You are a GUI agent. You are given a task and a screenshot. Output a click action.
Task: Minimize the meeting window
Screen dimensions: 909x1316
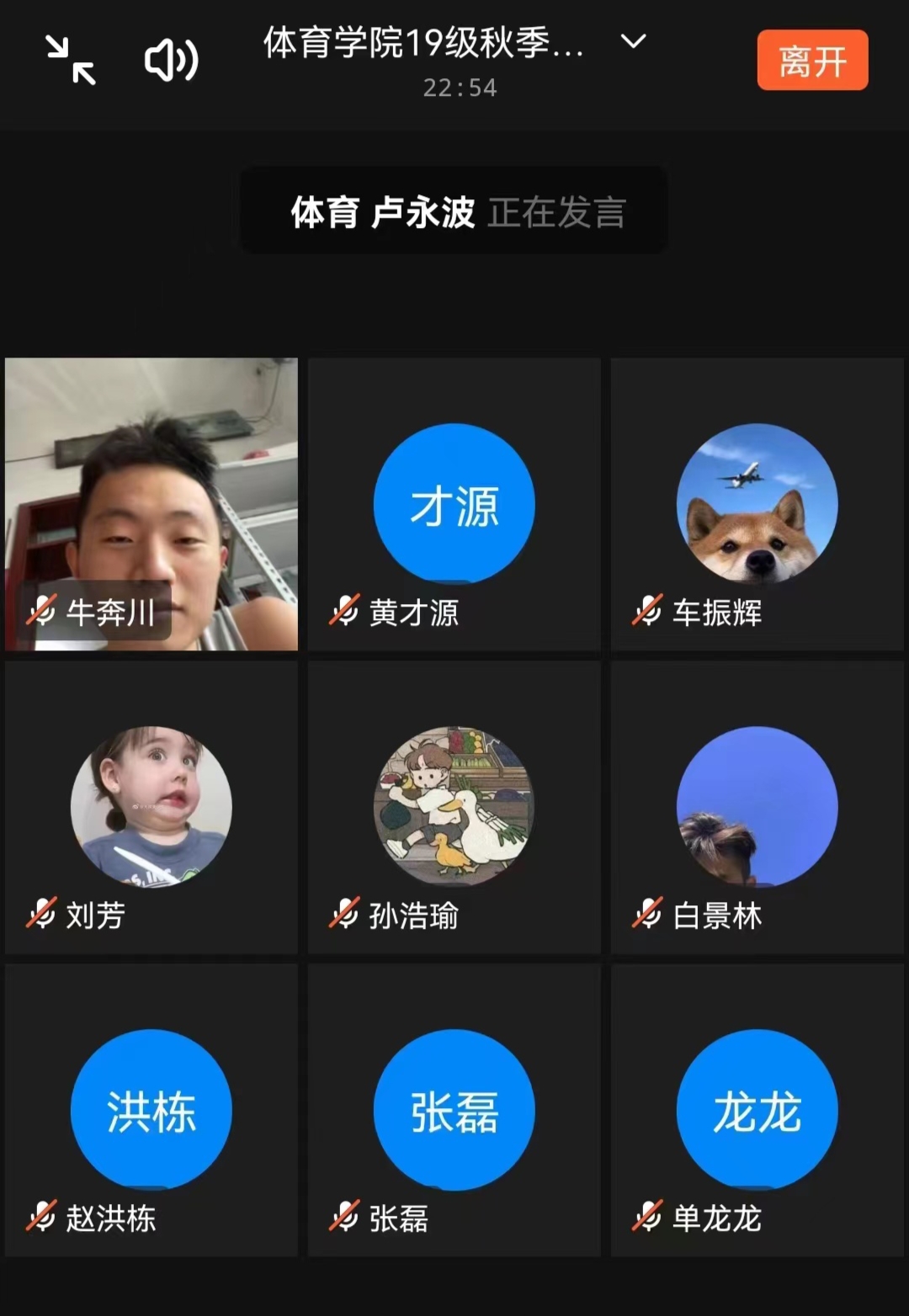pyautogui.click(x=71, y=61)
